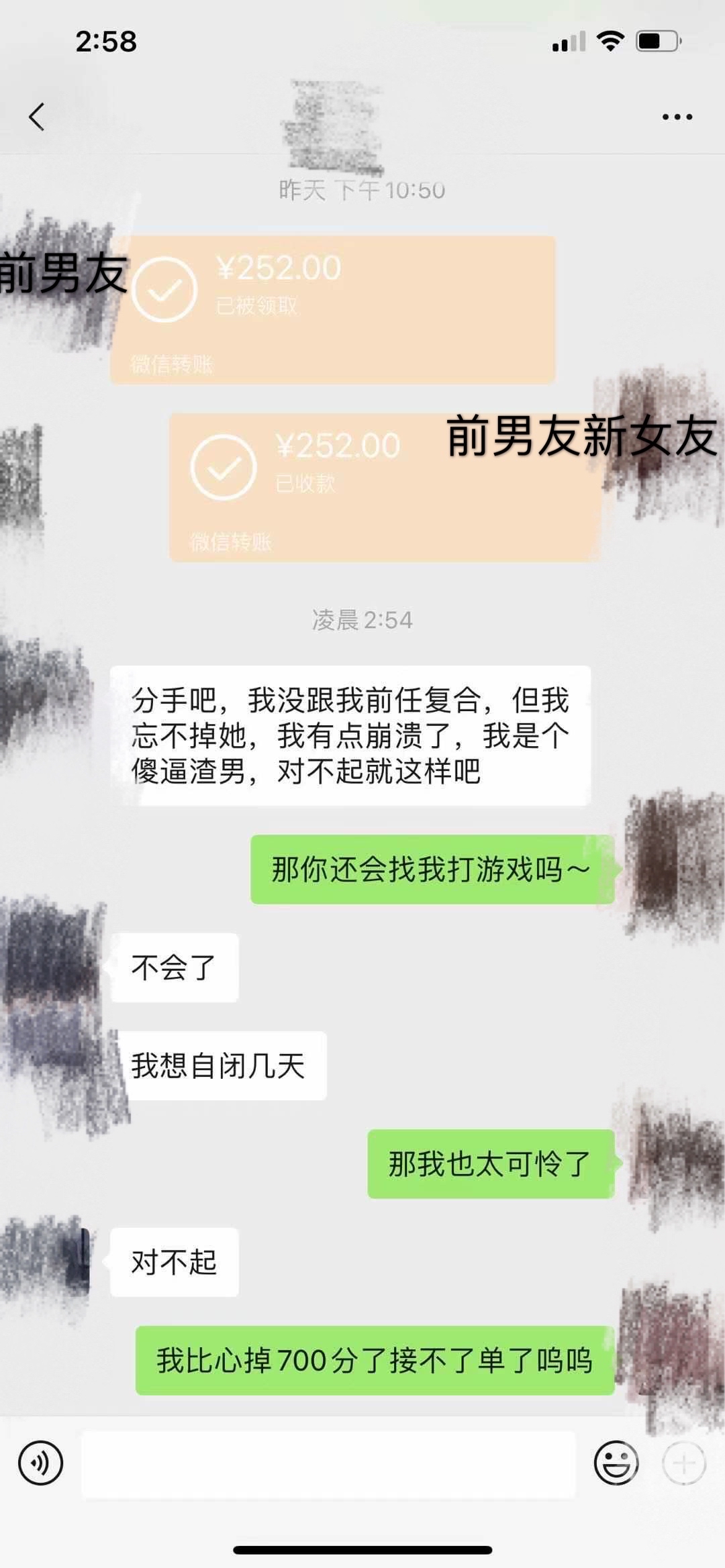The image size is (725, 1568).
Task: Open the plus attachment menu
Action: pyautogui.click(x=684, y=1463)
